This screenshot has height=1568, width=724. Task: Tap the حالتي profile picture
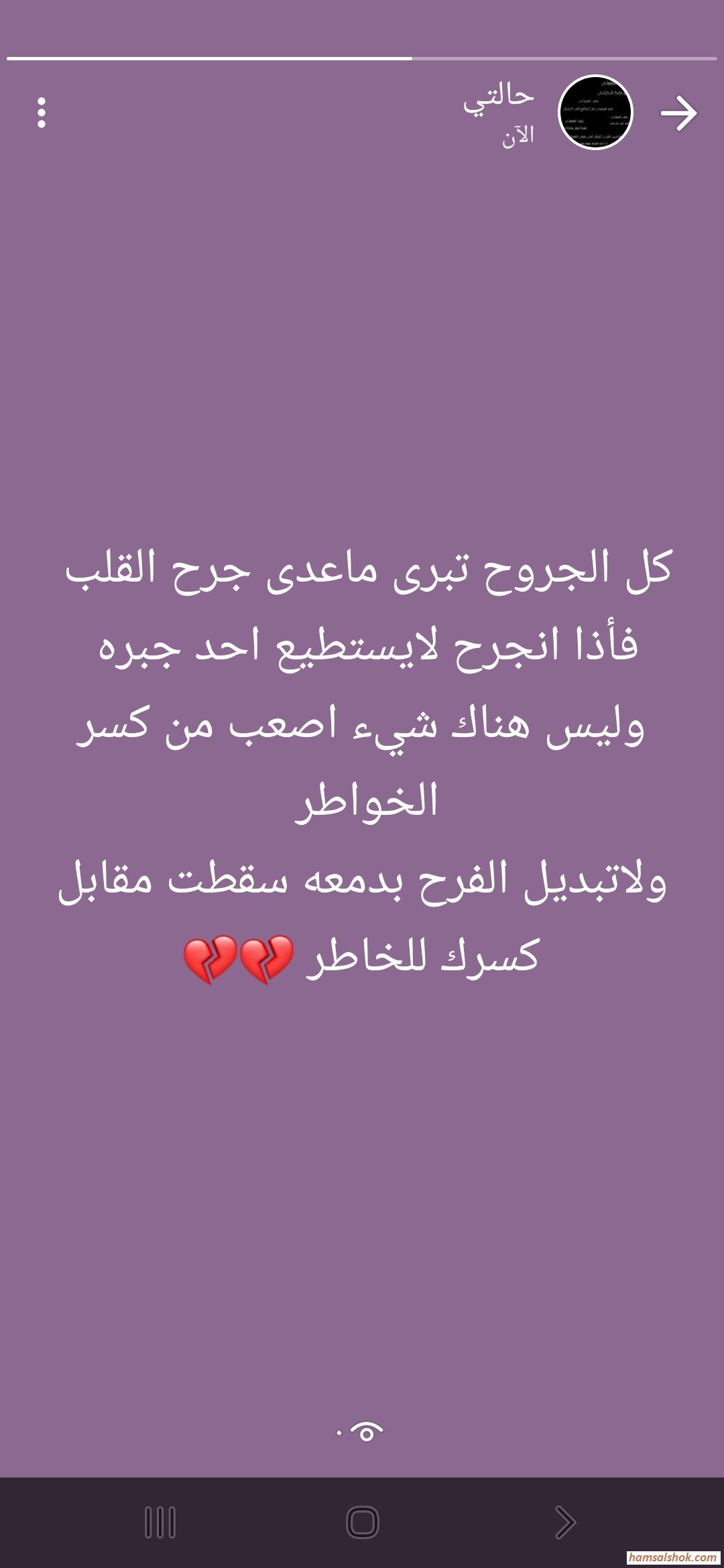596,113
